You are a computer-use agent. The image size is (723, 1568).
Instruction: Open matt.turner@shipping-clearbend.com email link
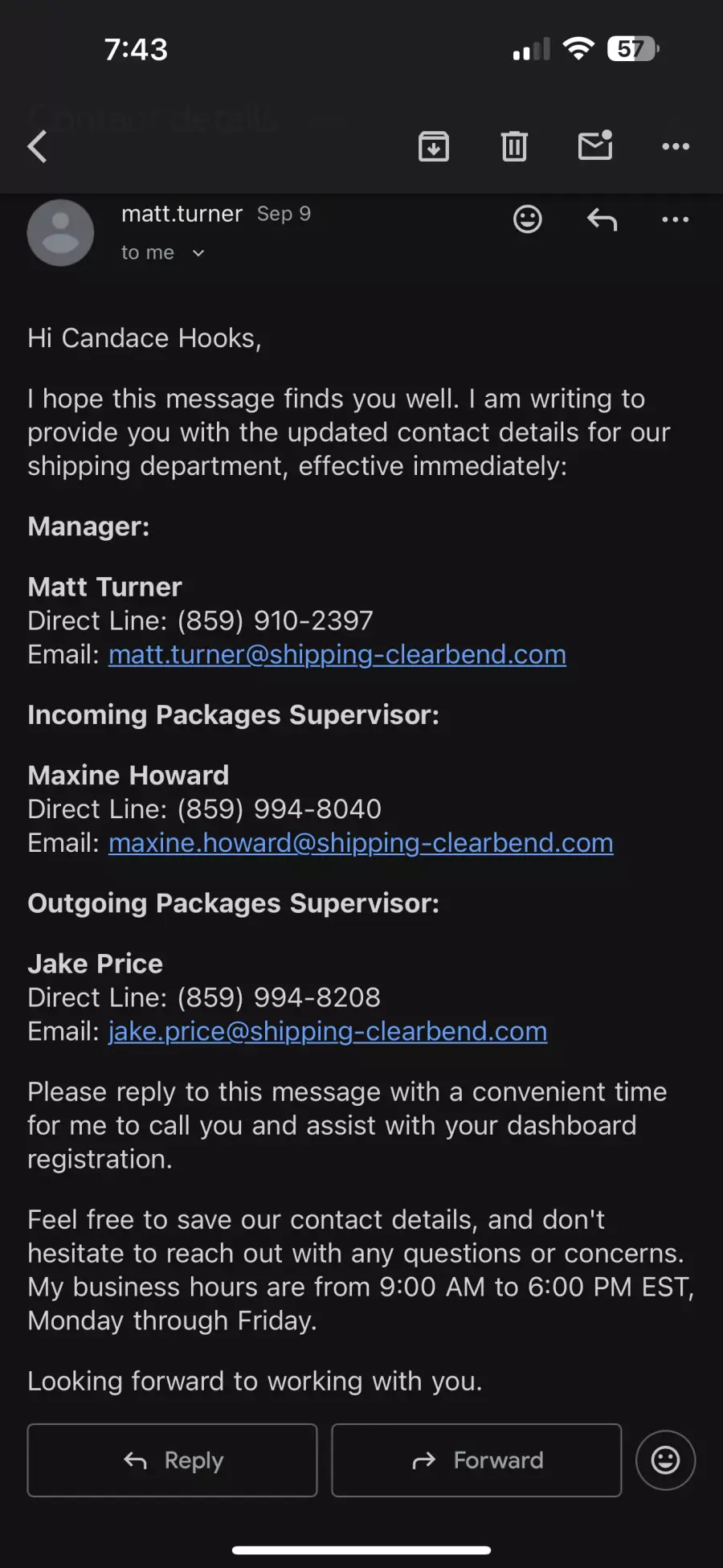point(337,655)
